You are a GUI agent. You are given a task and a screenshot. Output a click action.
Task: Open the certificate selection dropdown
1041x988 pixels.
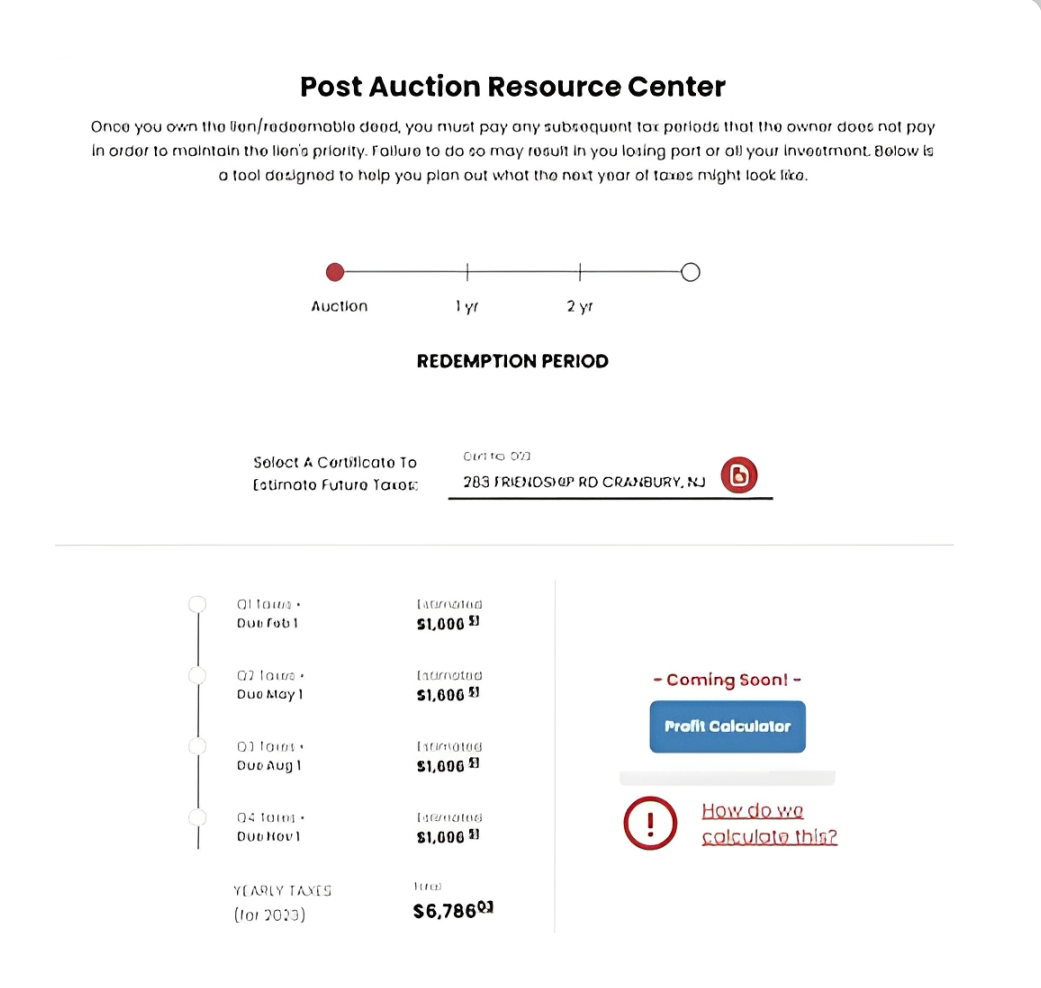coord(740,476)
